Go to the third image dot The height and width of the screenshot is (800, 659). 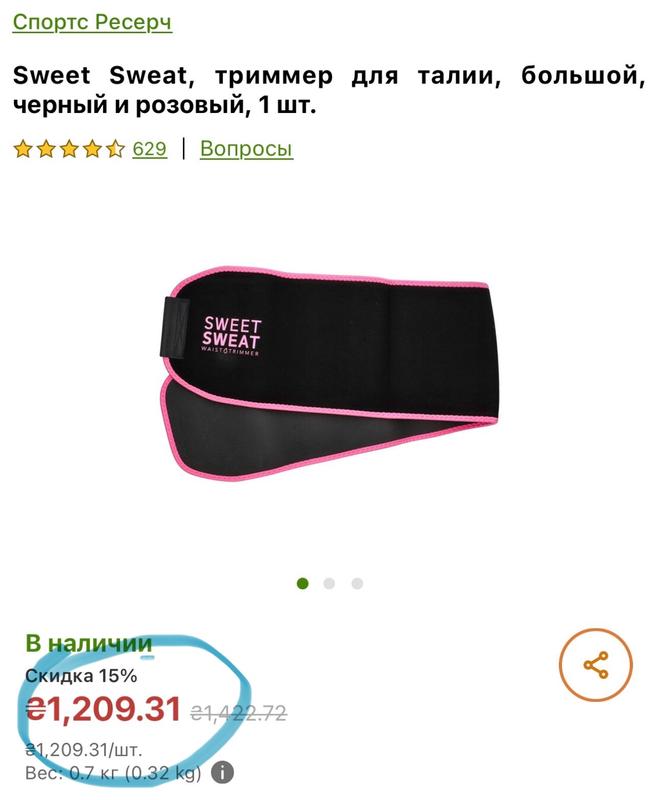click(x=357, y=584)
